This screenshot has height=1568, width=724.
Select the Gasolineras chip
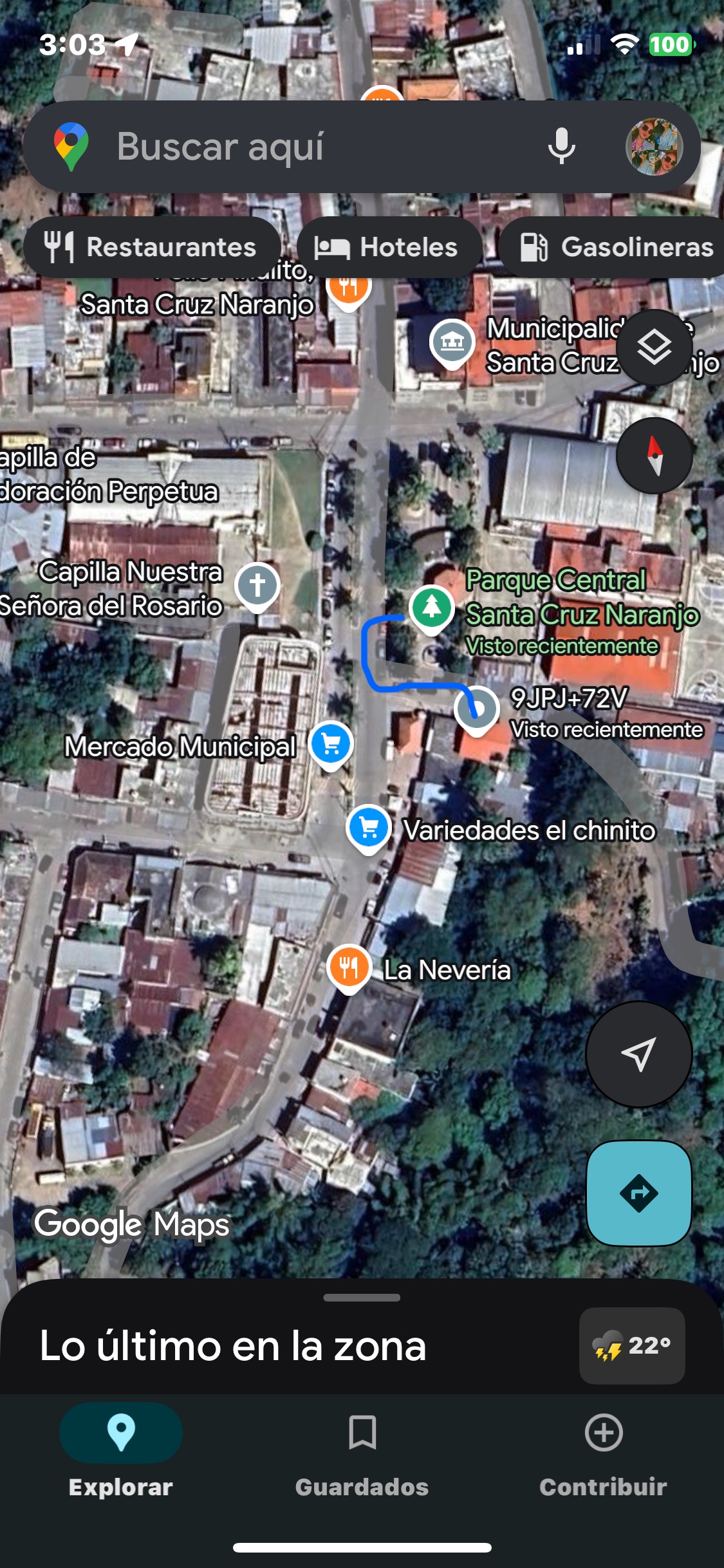[x=615, y=247]
